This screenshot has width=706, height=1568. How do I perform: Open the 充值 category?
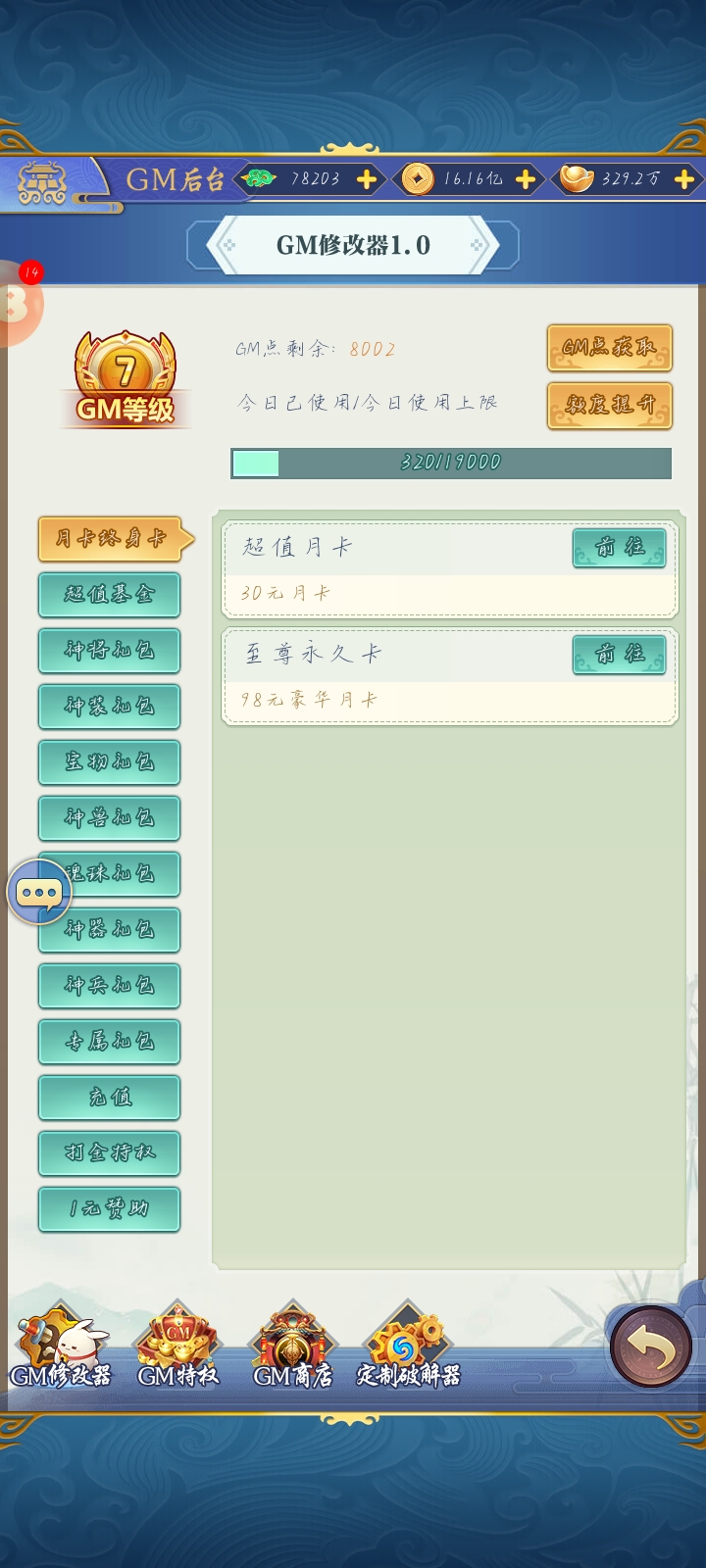(x=110, y=1098)
